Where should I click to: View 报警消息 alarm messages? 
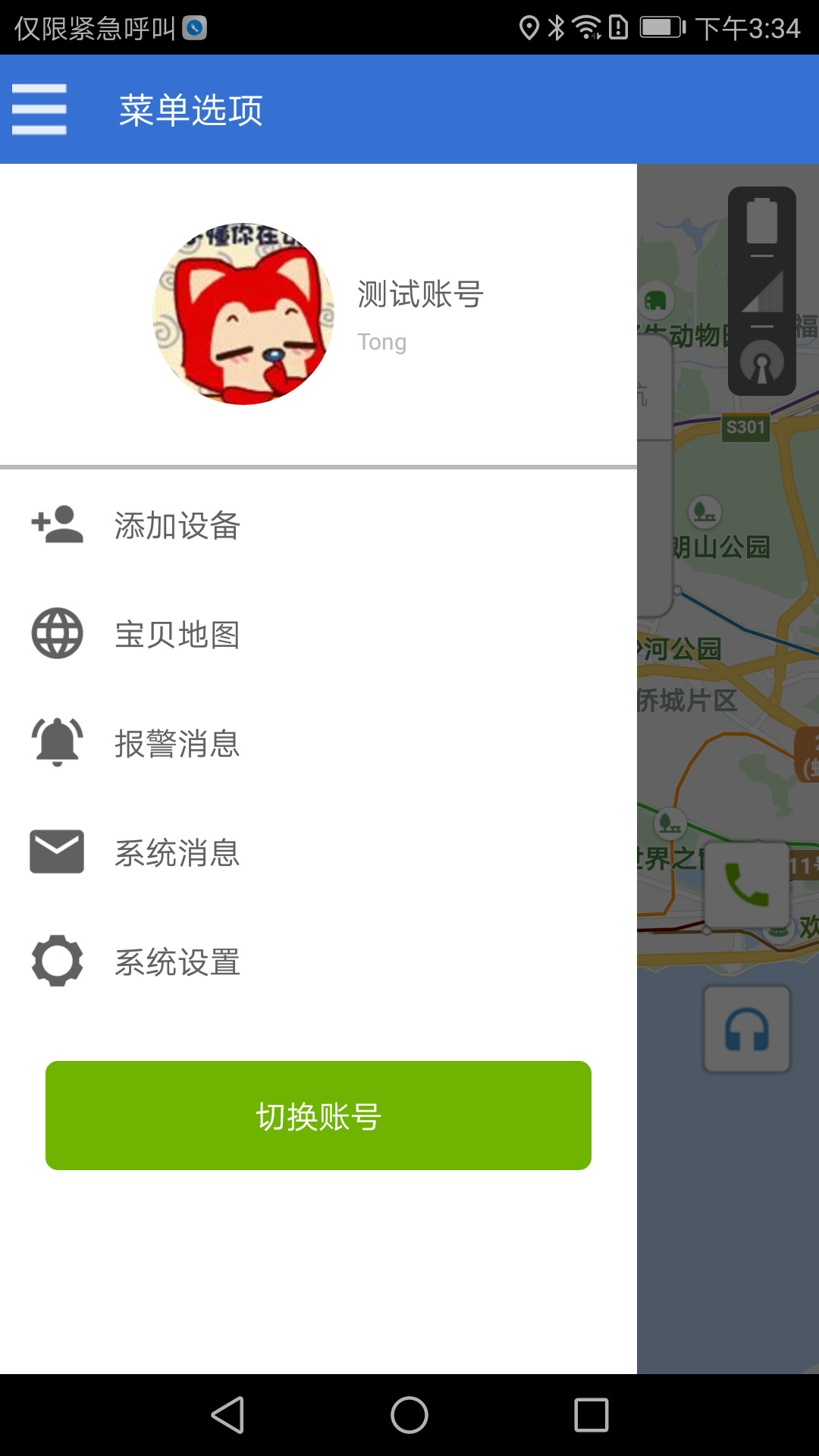[177, 744]
